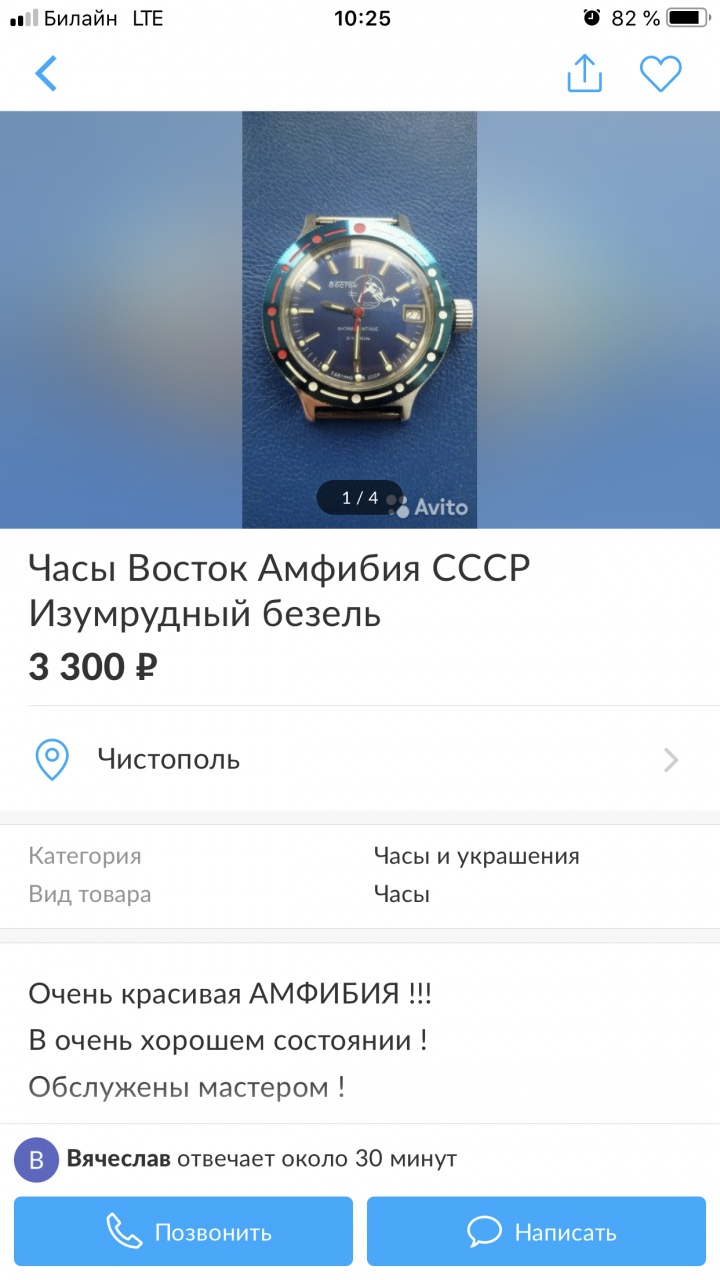720x1280 pixels.
Task: Open the watch photo gallery
Action: coord(360,320)
